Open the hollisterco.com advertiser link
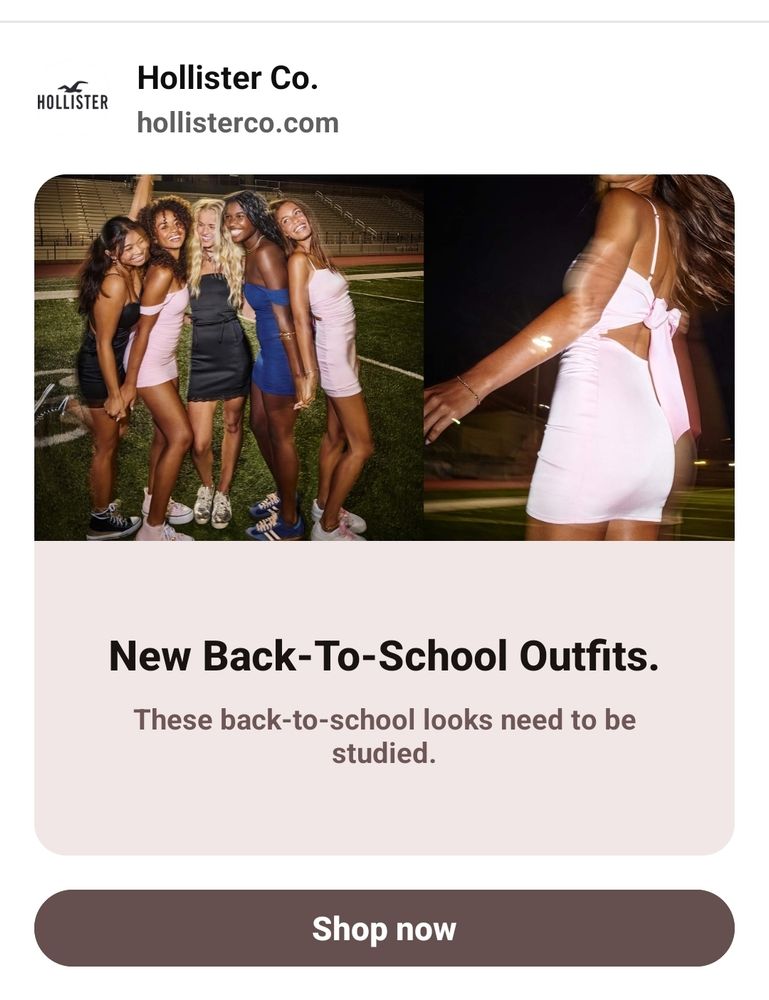 click(238, 123)
